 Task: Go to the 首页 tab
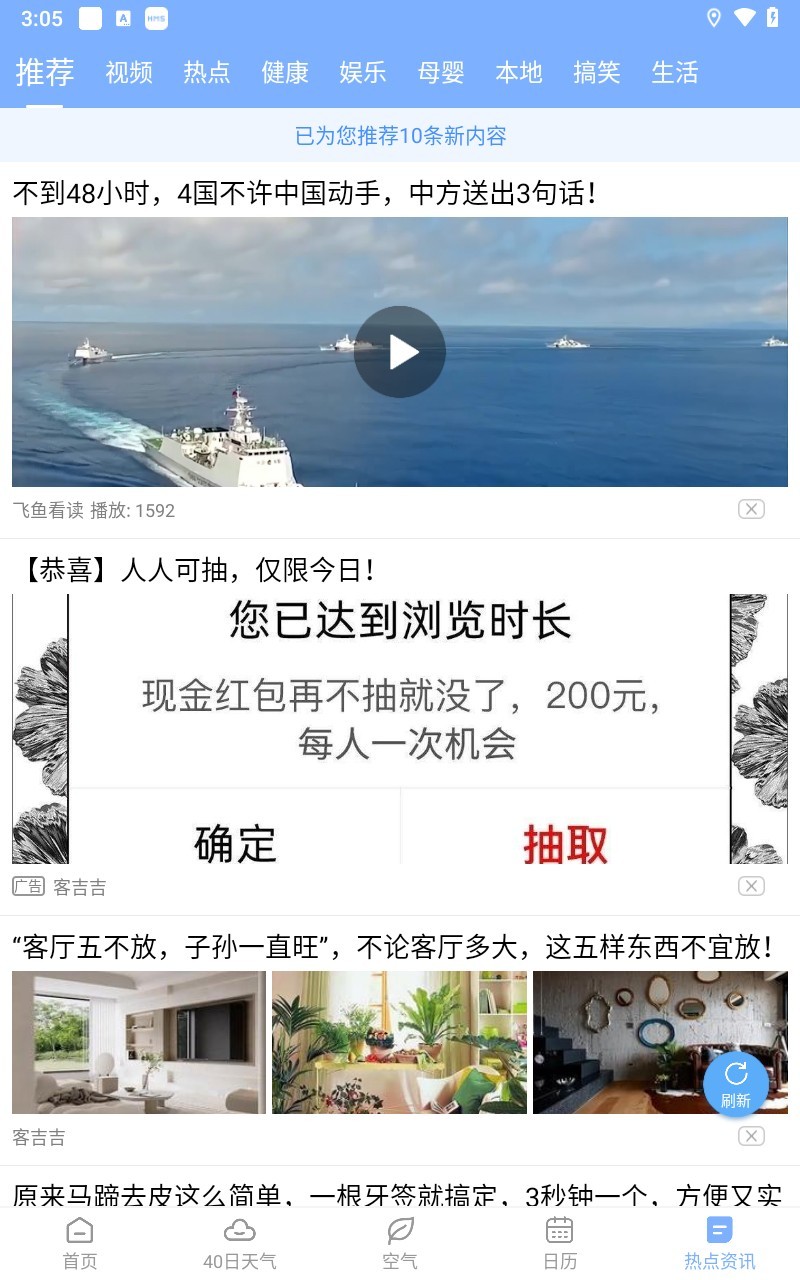[x=80, y=1244]
